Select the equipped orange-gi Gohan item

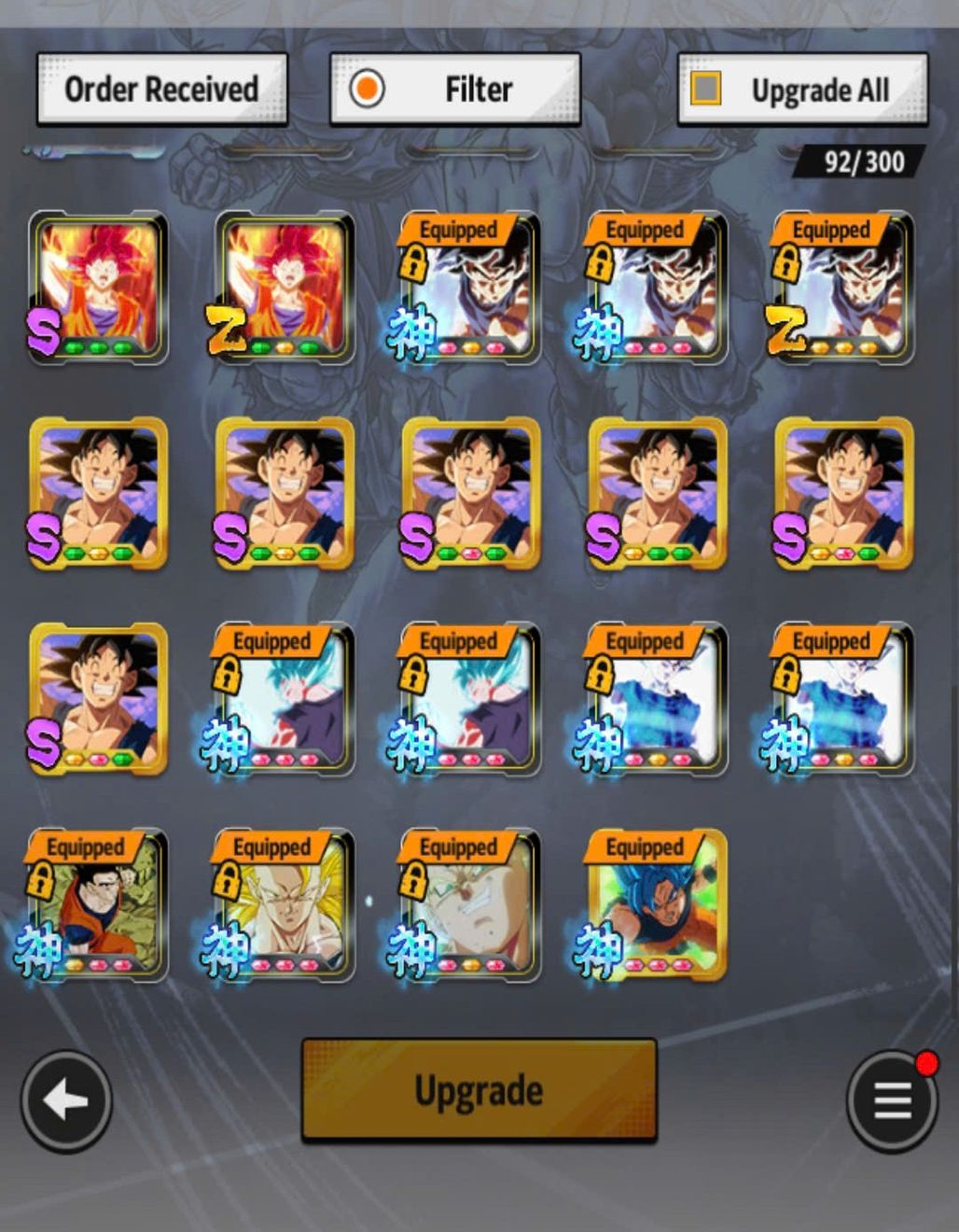click(98, 905)
